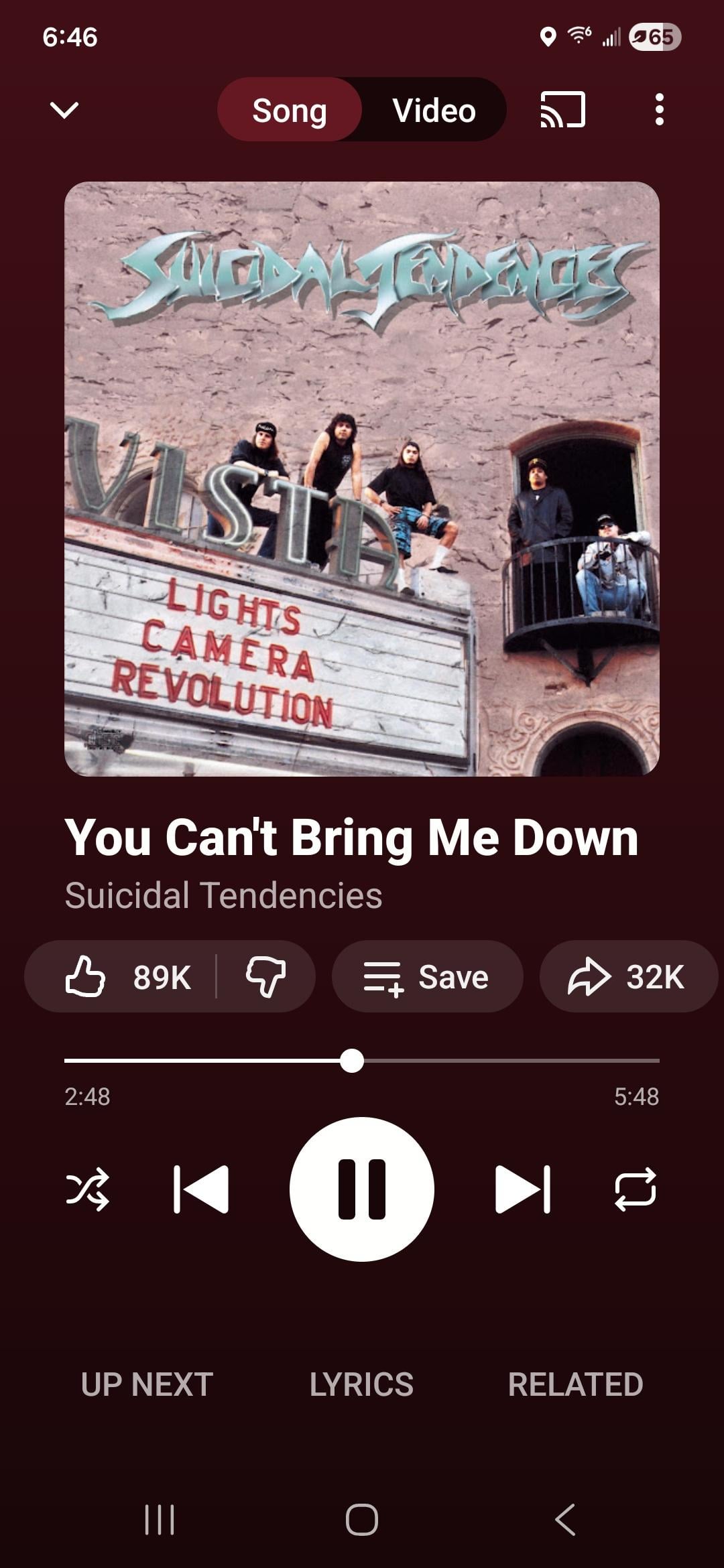The image size is (724, 1568).
Task: Open the cast to device option
Action: (x=562, y=109)
